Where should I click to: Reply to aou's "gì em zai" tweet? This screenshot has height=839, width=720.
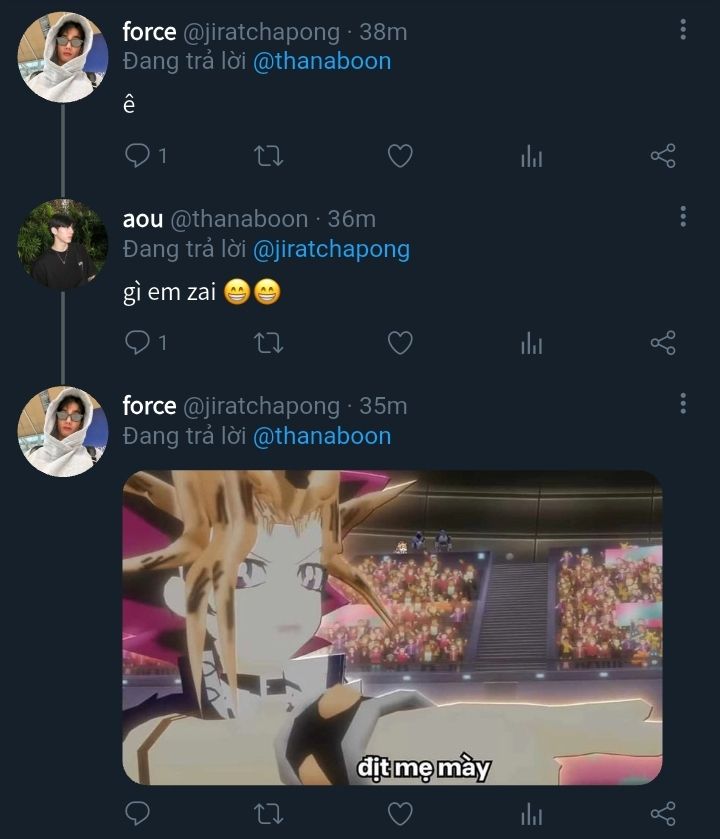137,343
